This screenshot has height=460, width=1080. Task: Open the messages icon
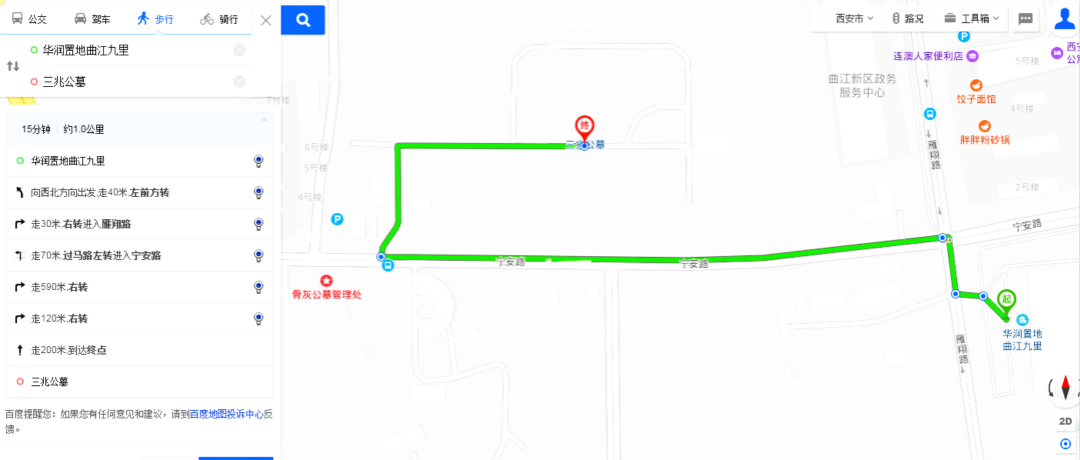1026,18
